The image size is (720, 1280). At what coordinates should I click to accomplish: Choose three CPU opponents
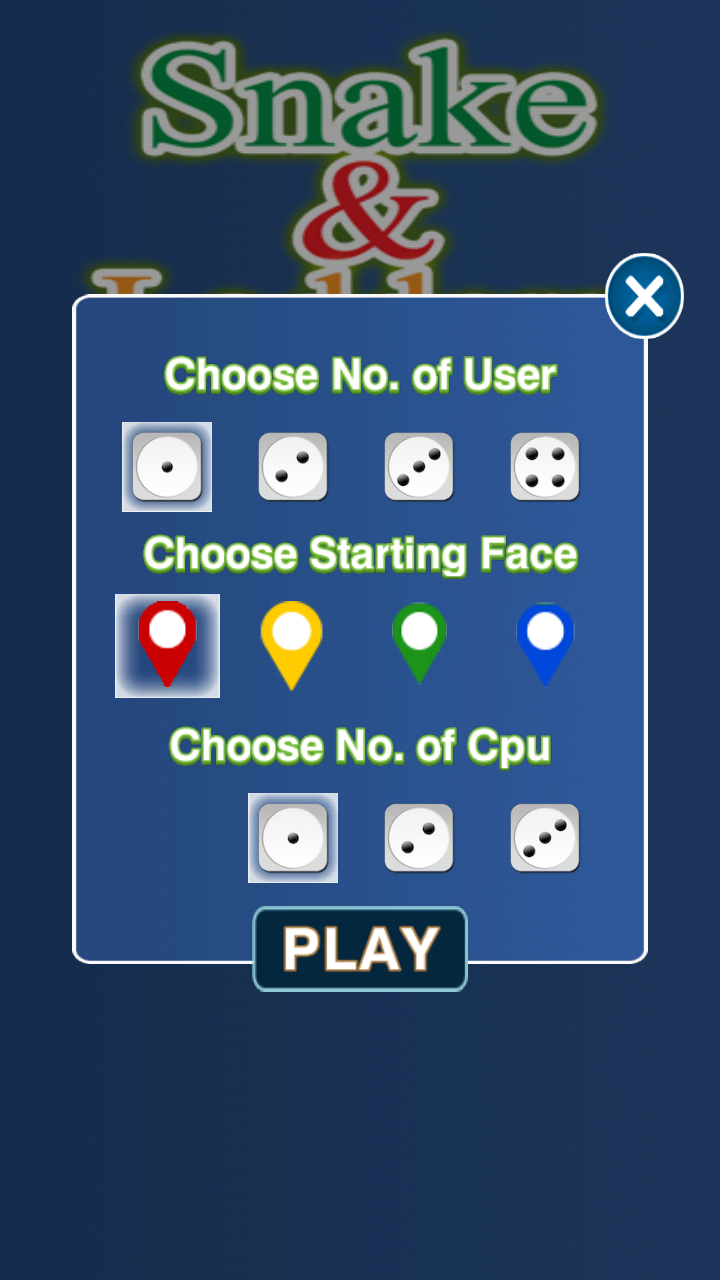point(545,837)
